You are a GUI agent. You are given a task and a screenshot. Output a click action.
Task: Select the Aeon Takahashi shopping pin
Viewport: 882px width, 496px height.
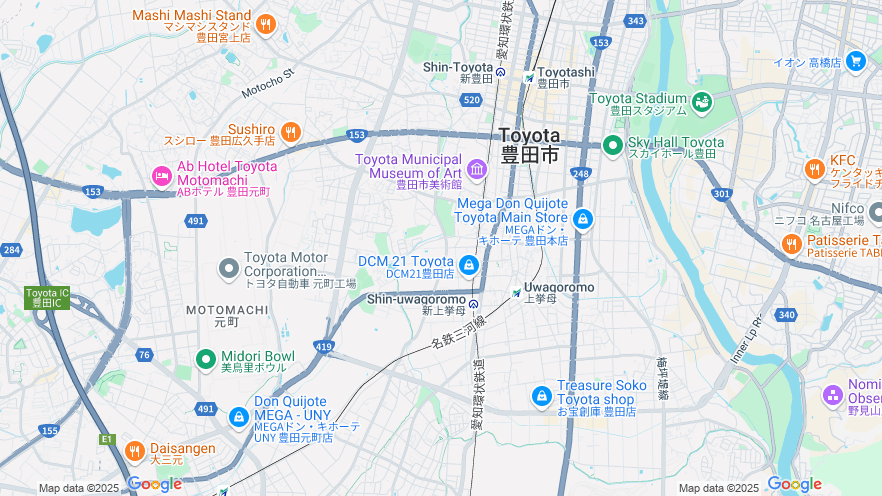854,61
